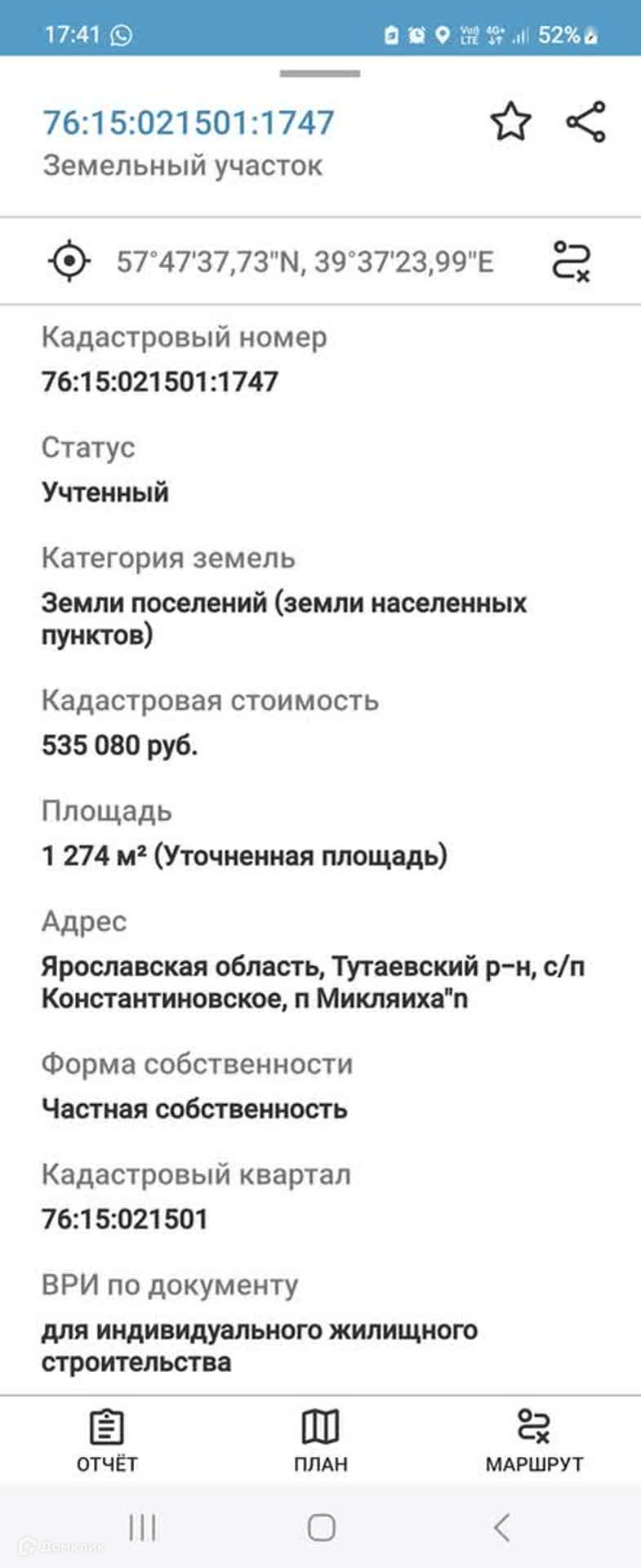Open the ОТЧЁТ report tab

[107, 1441]
